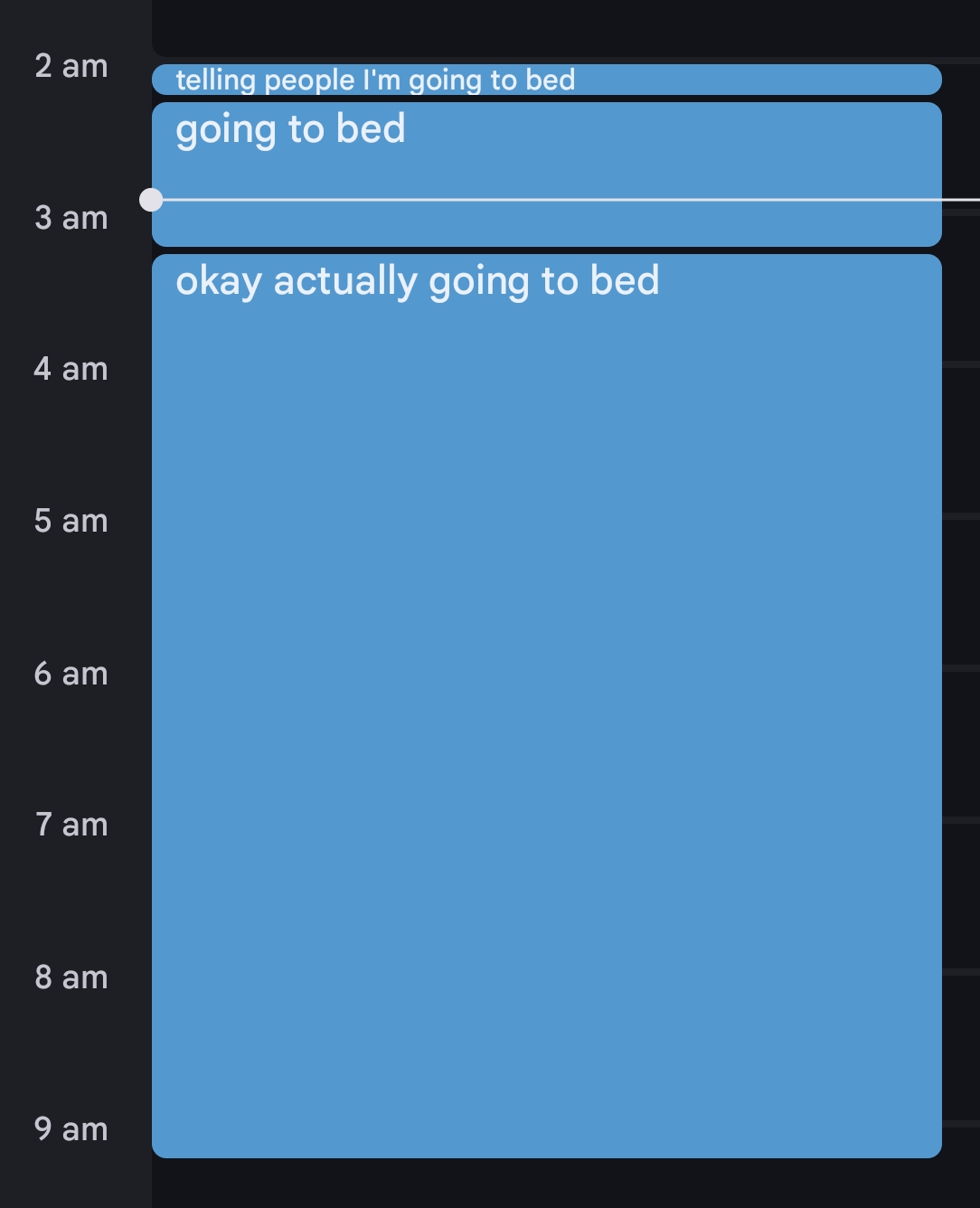980x1208 pixels.
Task: View the "okay actually going to bed" event
Action: (546, 705)
